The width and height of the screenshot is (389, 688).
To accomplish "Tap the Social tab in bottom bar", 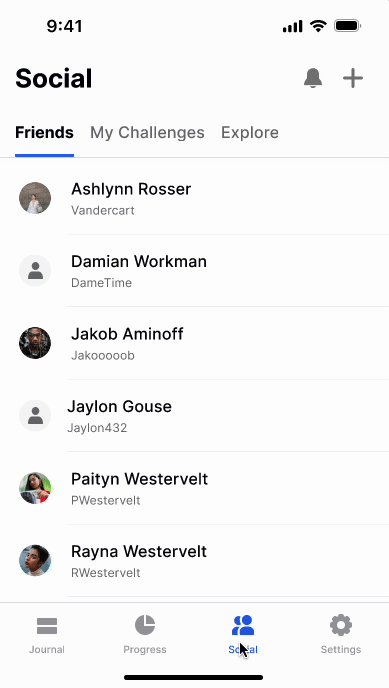I will click(243, 634).
